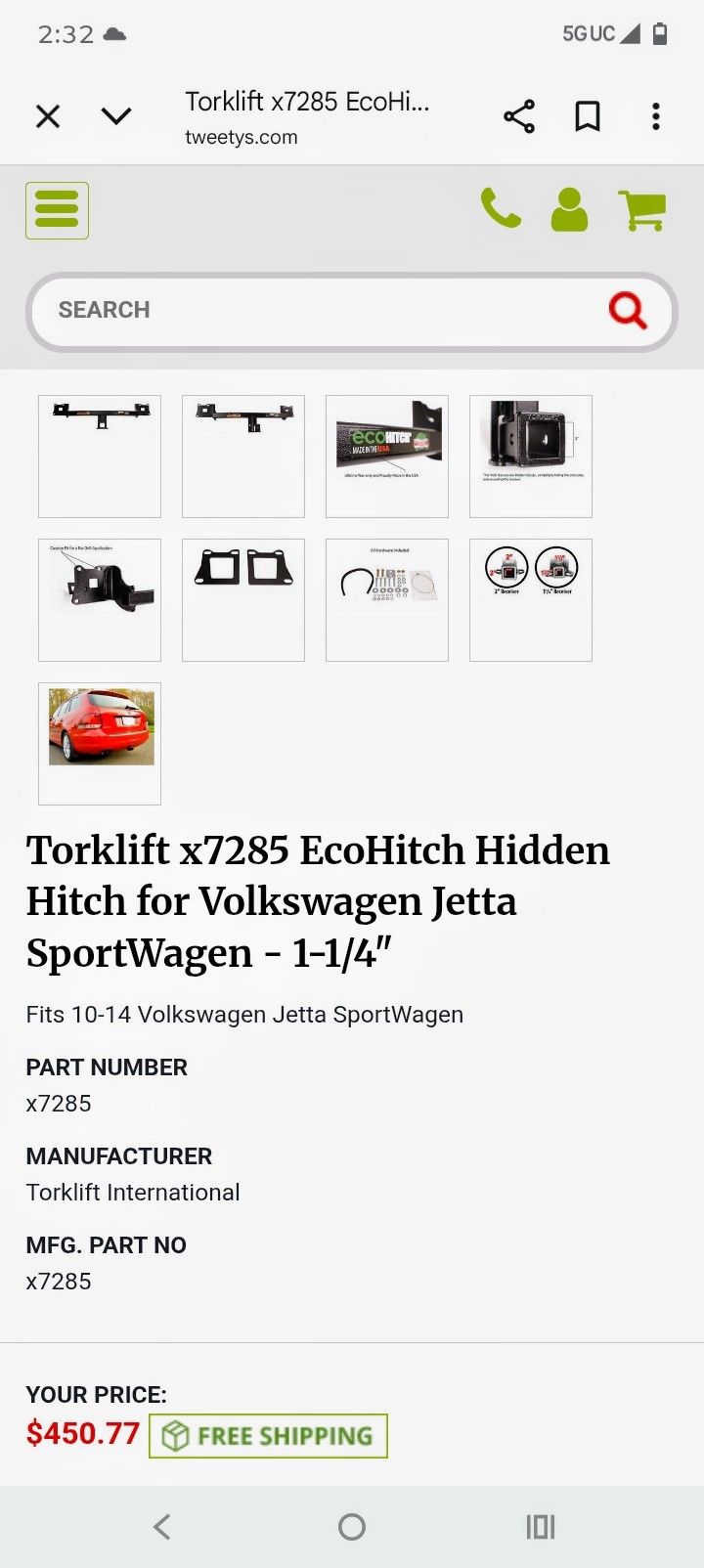This screenshot has width=704, height=1568.
Task: Expand the tab dropdown chevron
Action: point(116,116)
